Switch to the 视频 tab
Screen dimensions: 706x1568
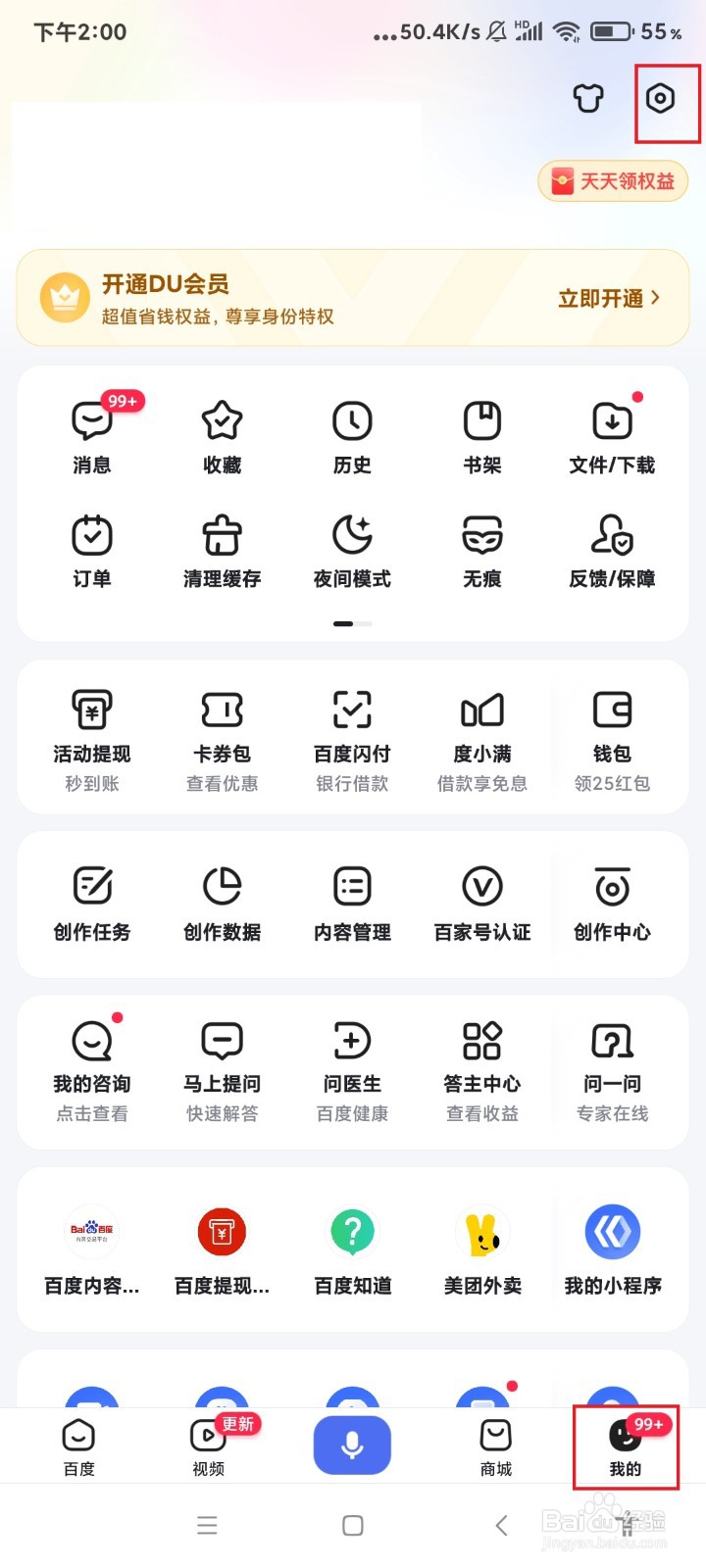[208, 1446]
